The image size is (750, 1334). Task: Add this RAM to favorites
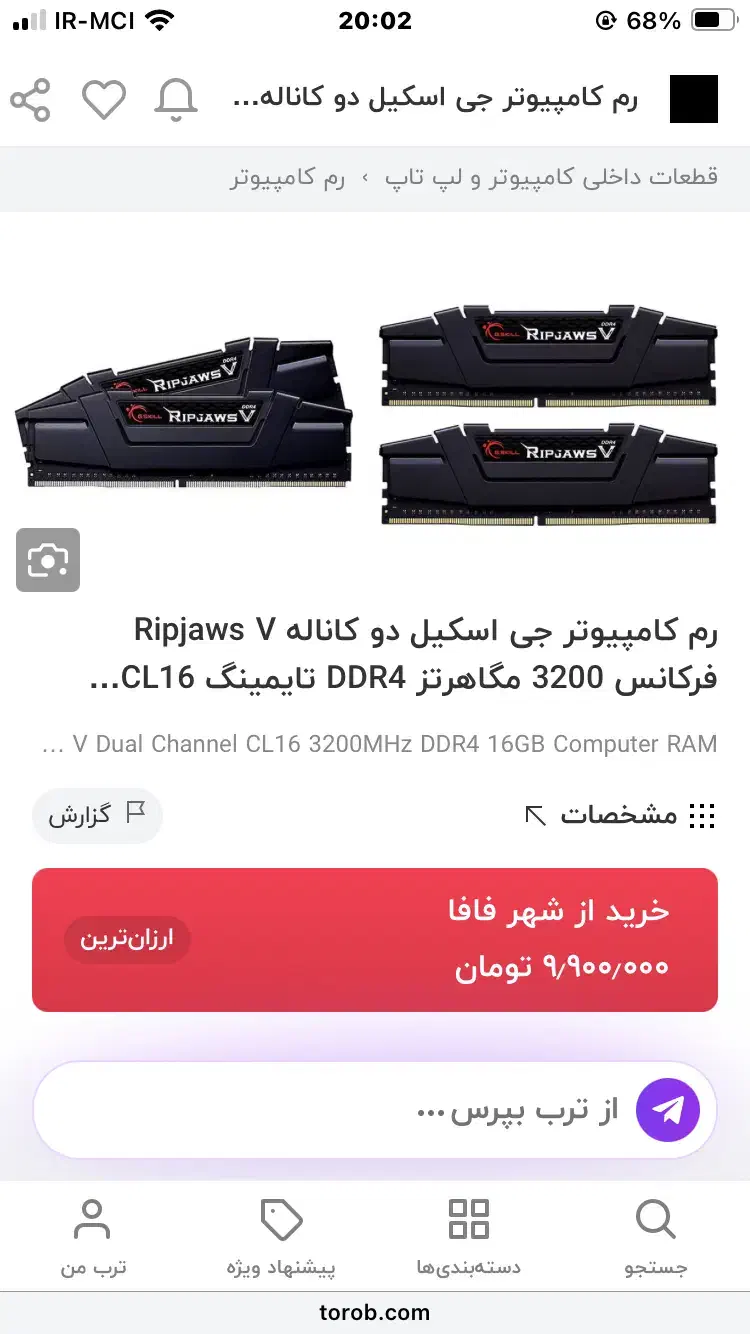(x=103, y=100)
